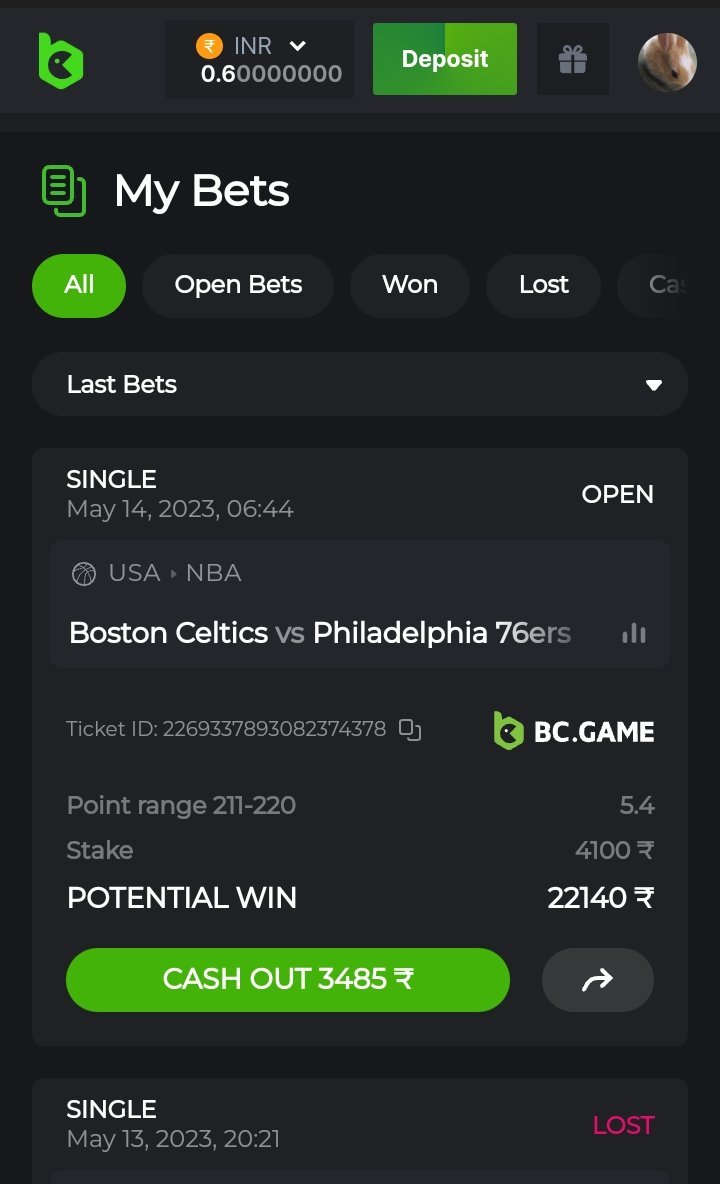Select the All bets filter
Viewport: 720px width, 1184px height.
[x=79, y=285]
